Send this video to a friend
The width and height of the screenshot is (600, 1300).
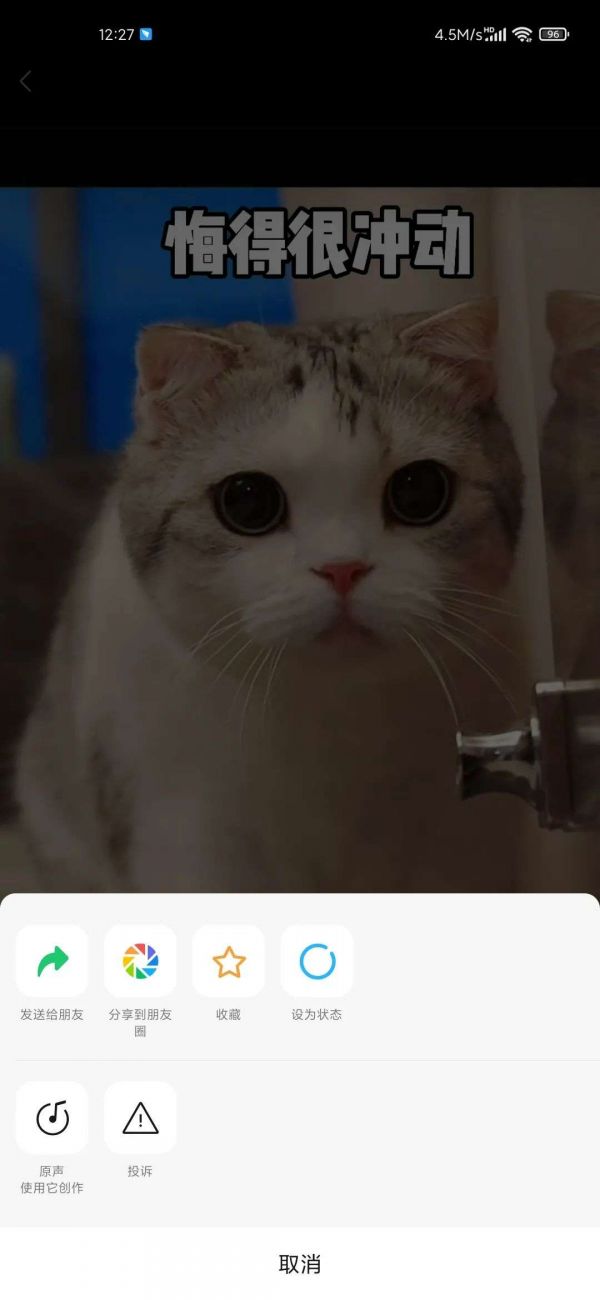[x=52, y=961]
